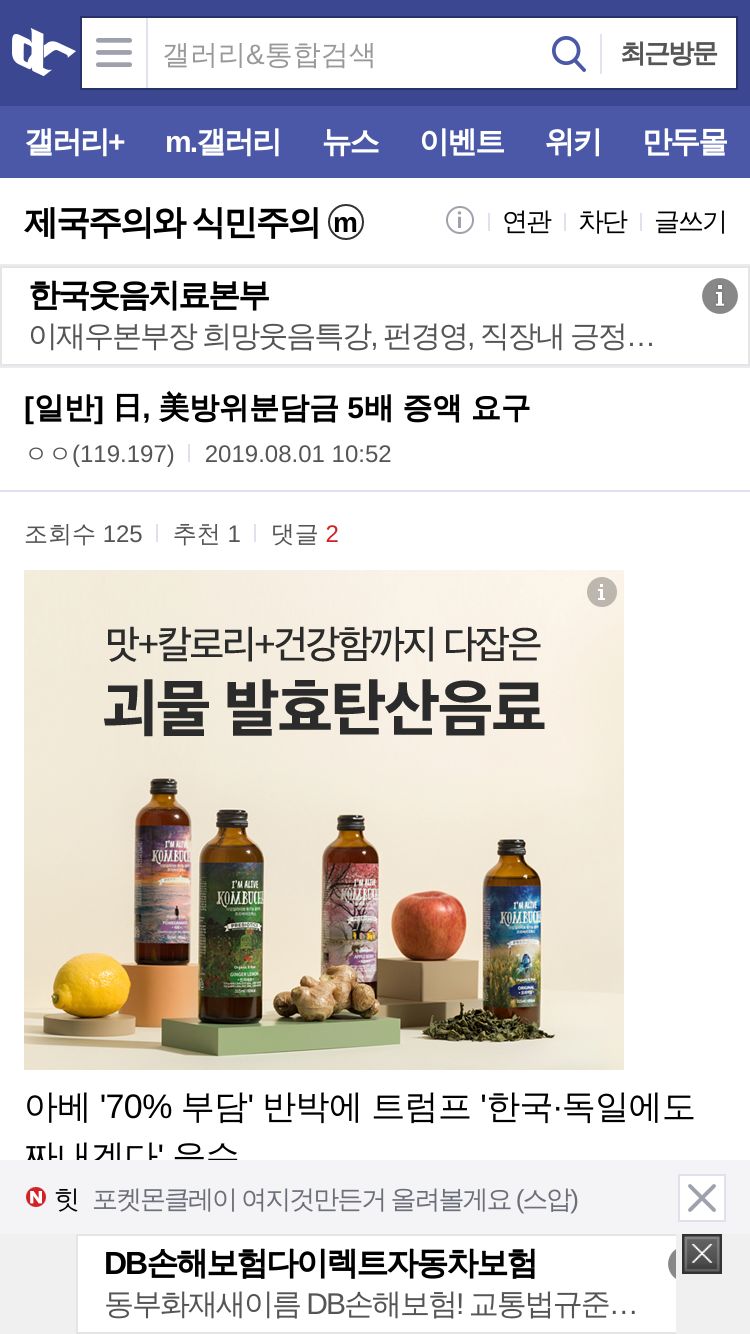
Task: Open the hamburger menu button
Action: [x=114, y=53]
